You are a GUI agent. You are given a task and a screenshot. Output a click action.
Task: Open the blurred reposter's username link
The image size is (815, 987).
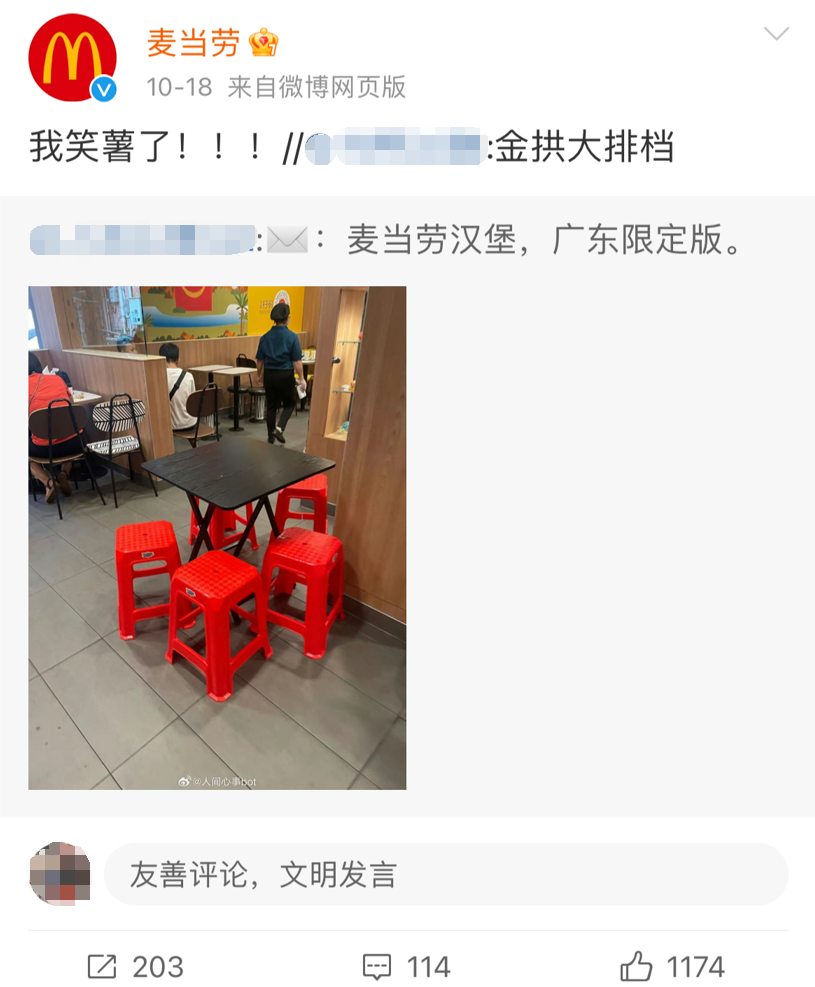pyautogui.click(x=395, y=148)
